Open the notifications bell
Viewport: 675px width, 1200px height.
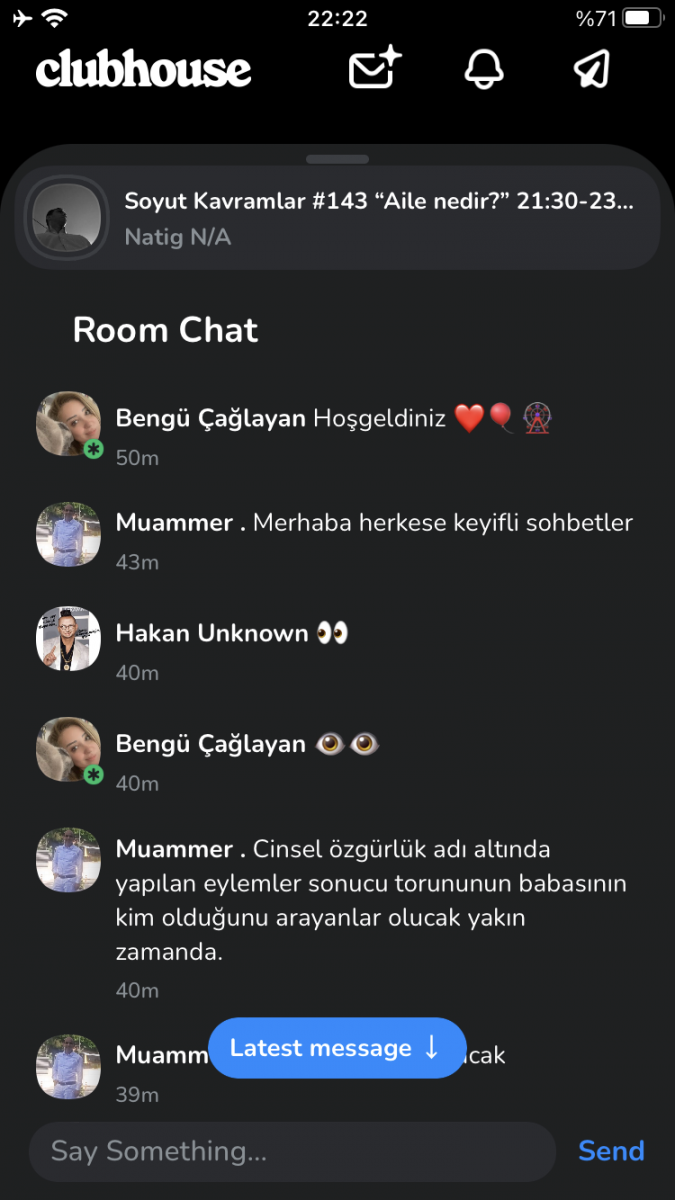485,69
